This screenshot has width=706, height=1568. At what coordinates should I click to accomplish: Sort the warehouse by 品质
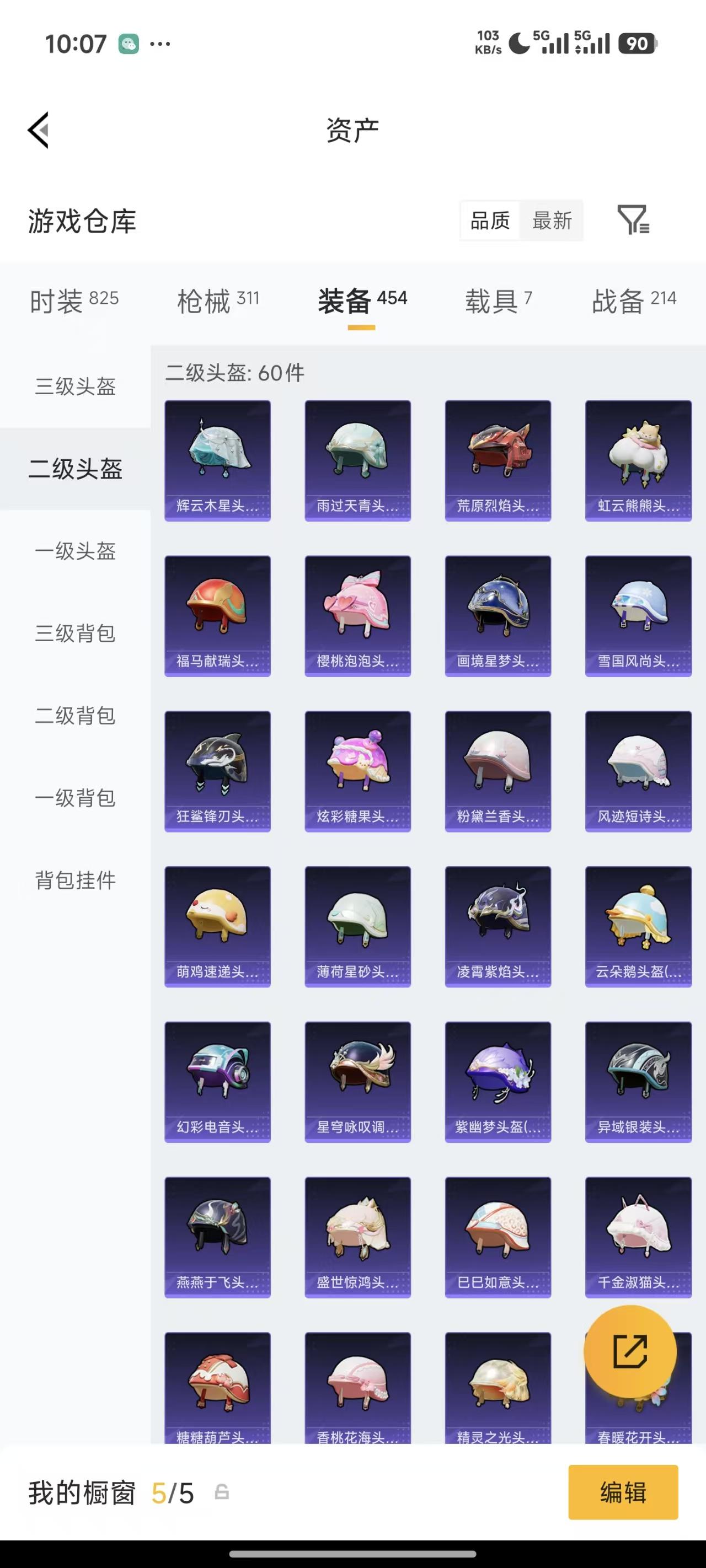(490, 221)
